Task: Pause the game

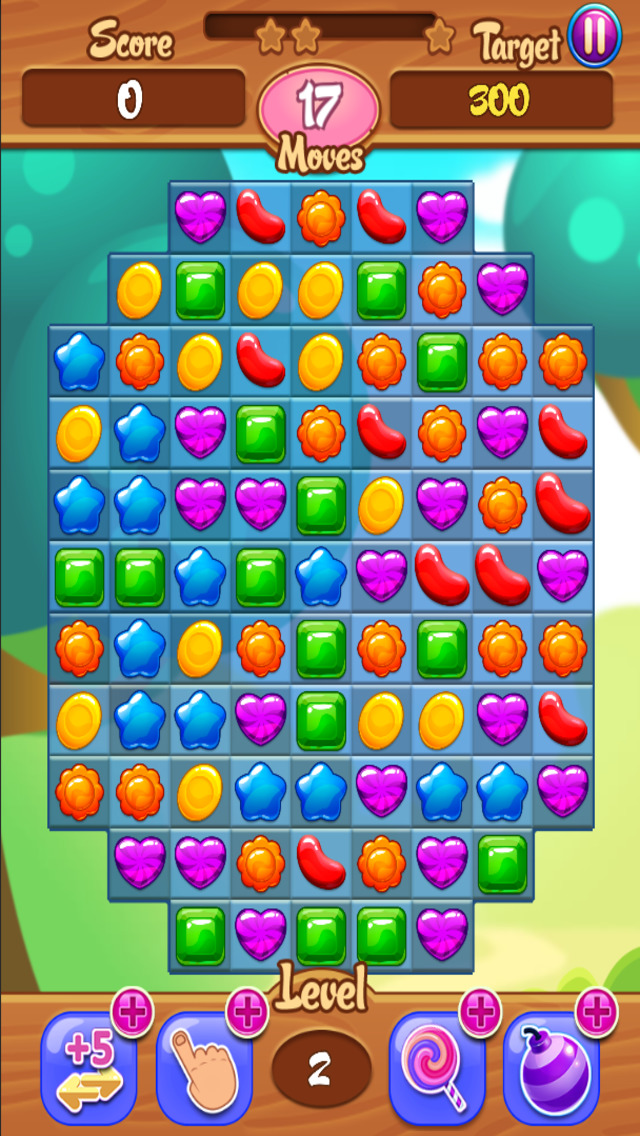Action: (594, 35)
